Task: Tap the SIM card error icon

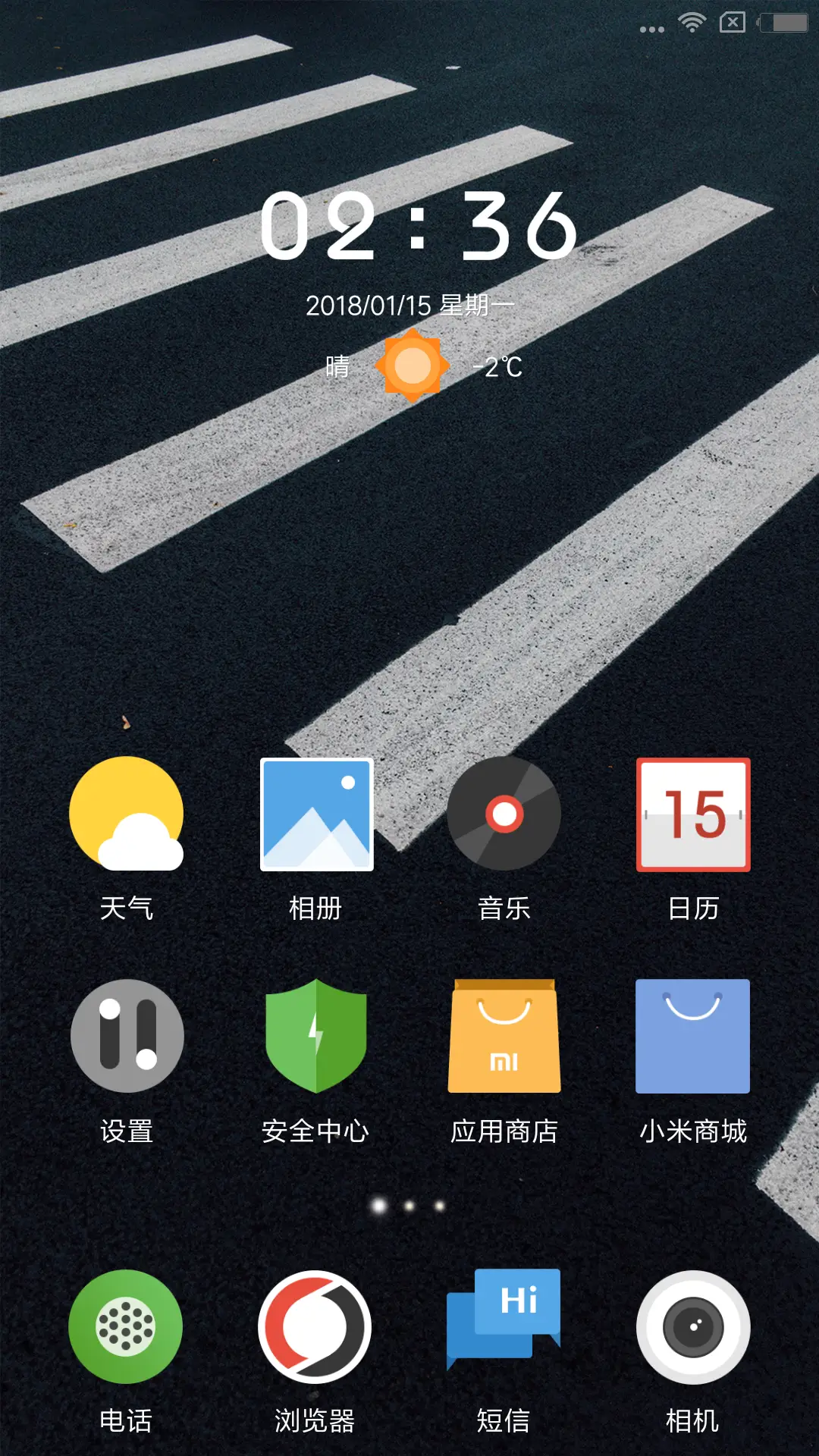Action: (x=733, y=24)
